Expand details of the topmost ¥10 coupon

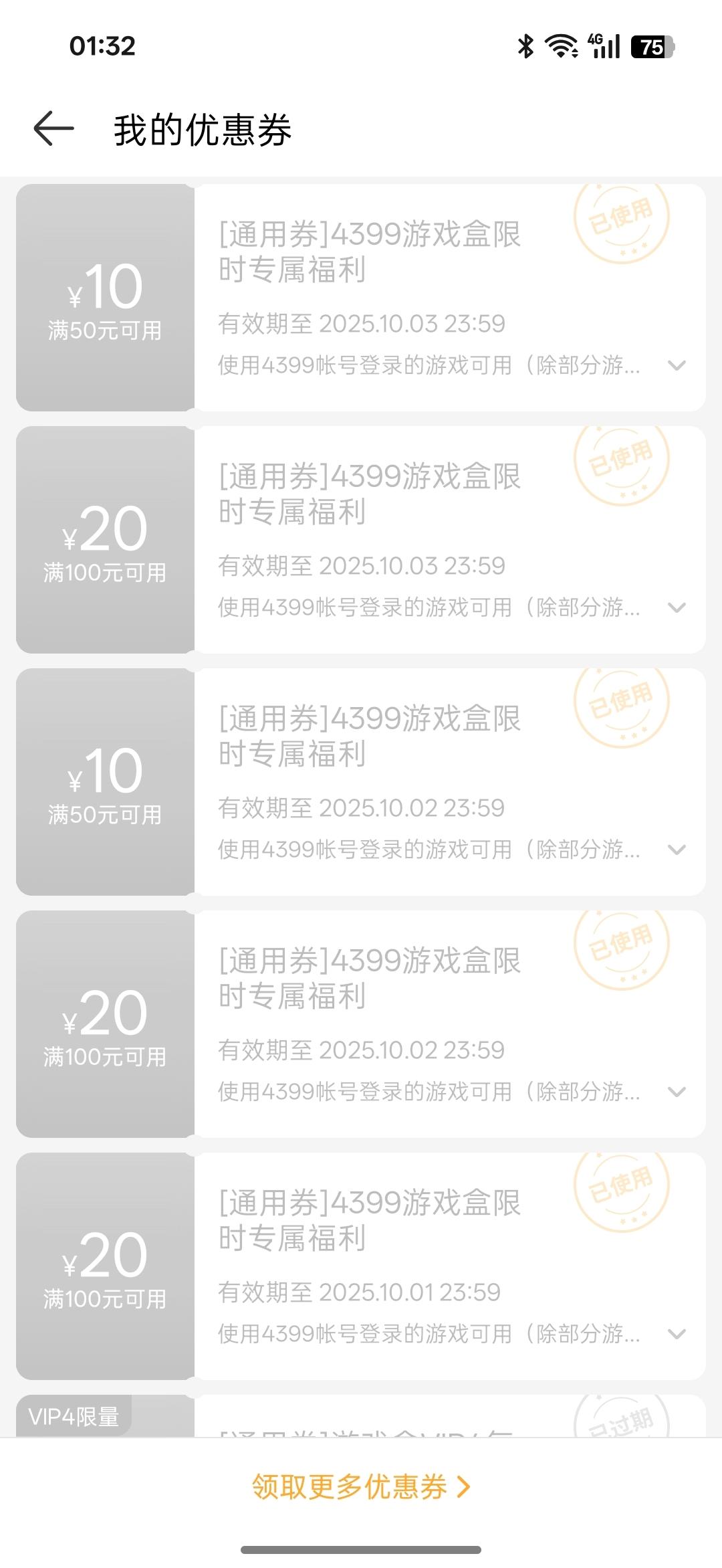[x=677, y=365]
